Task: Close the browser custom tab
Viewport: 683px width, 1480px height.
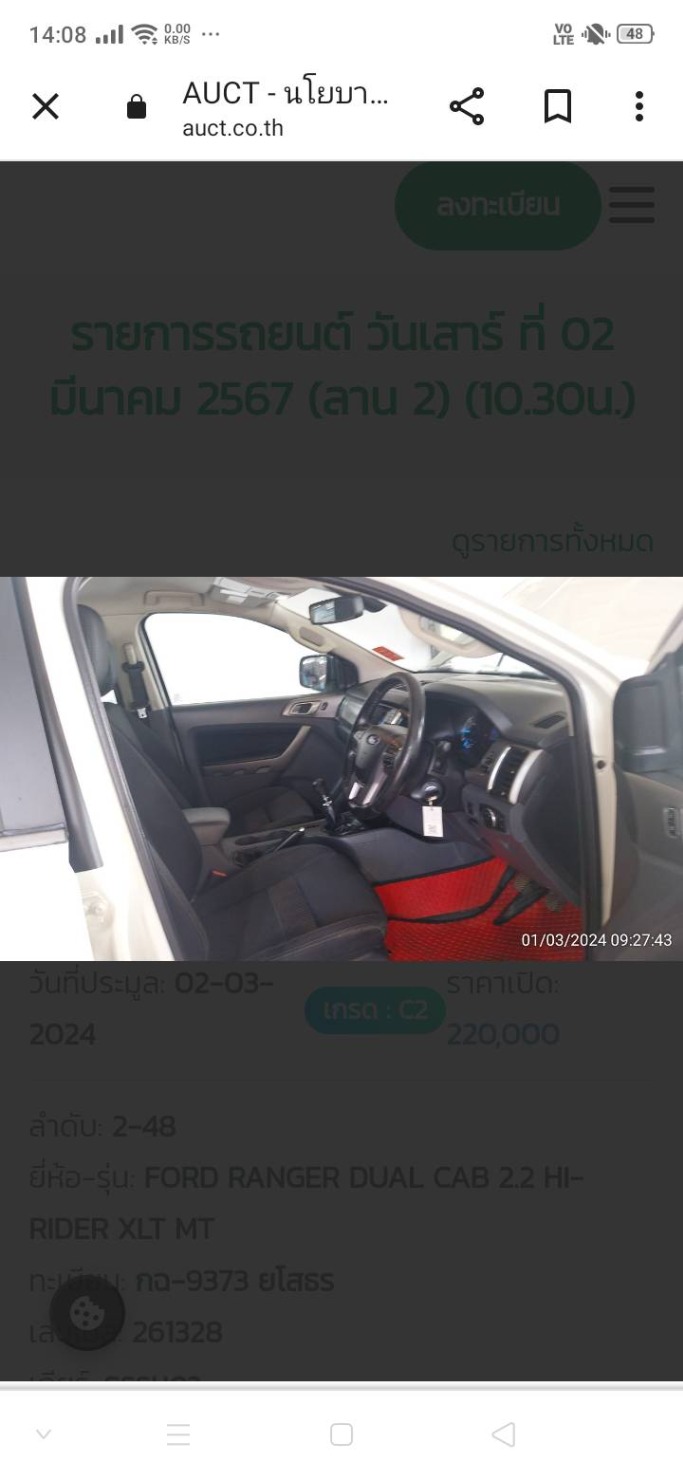Action: 46,106
